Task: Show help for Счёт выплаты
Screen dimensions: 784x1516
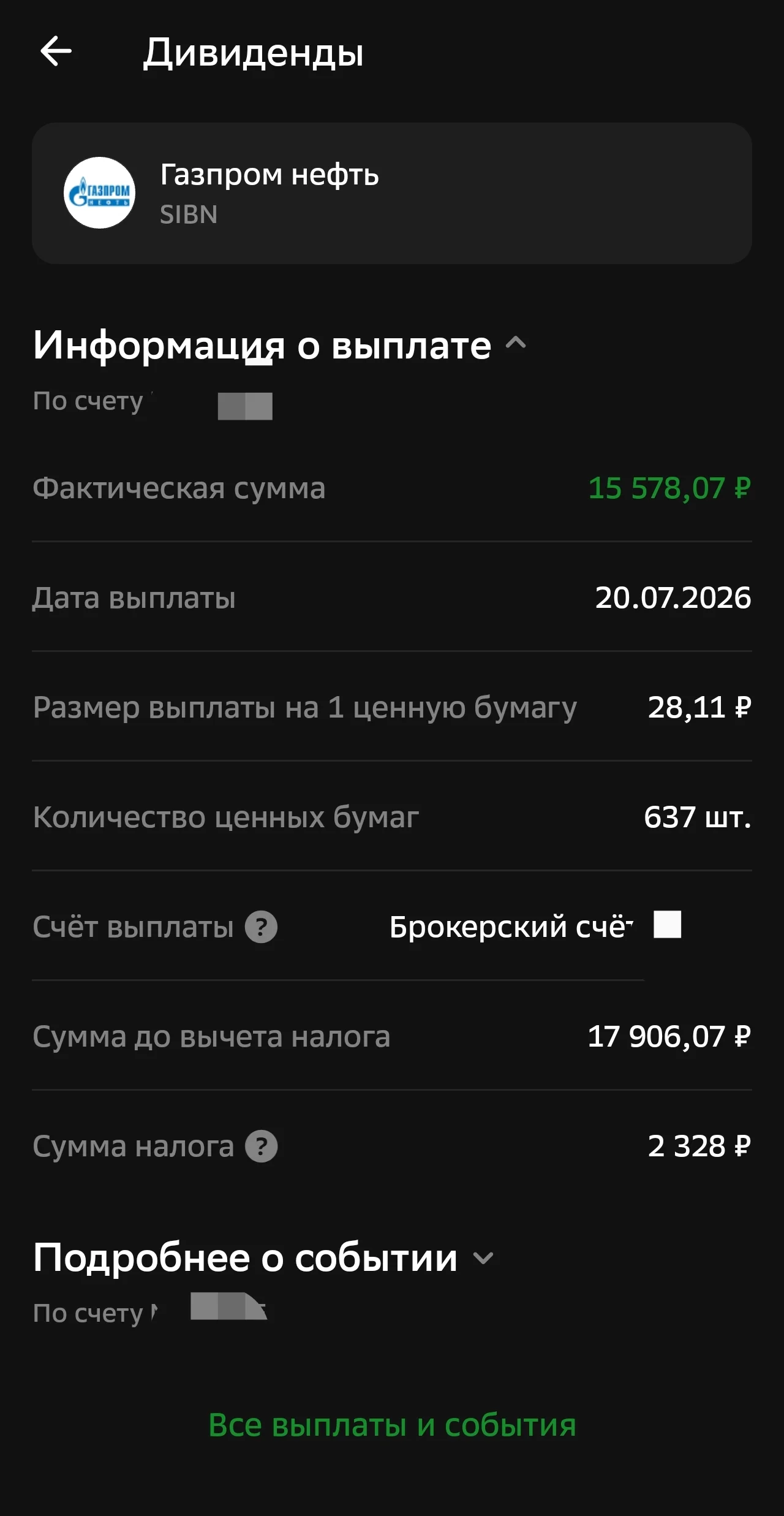Action: click(x=262, y=927)
